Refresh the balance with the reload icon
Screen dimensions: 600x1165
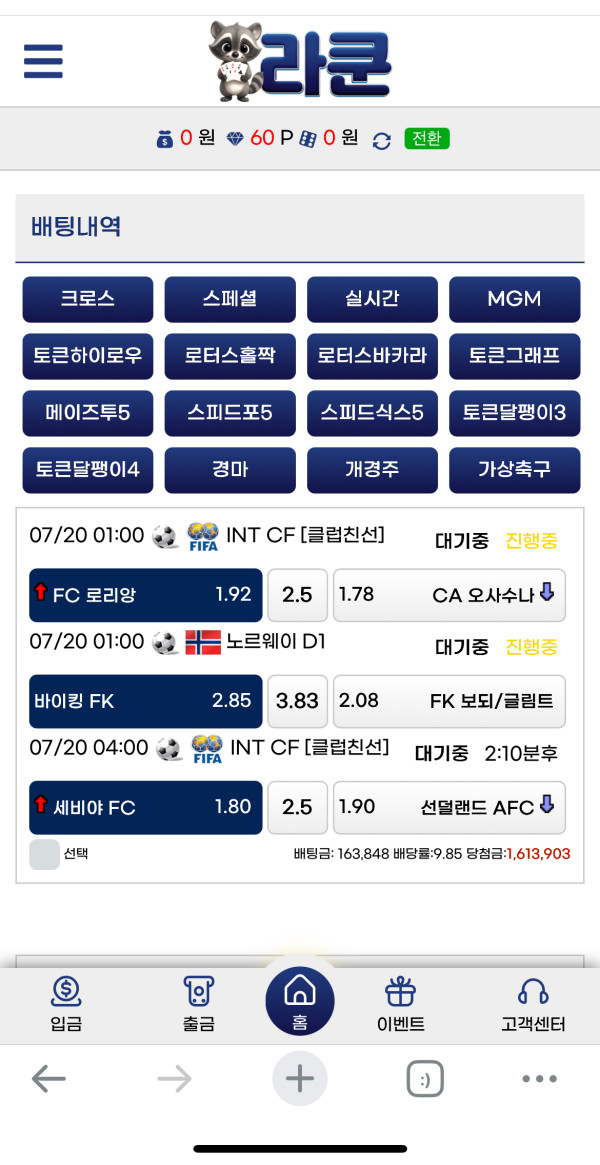(382, 140)
